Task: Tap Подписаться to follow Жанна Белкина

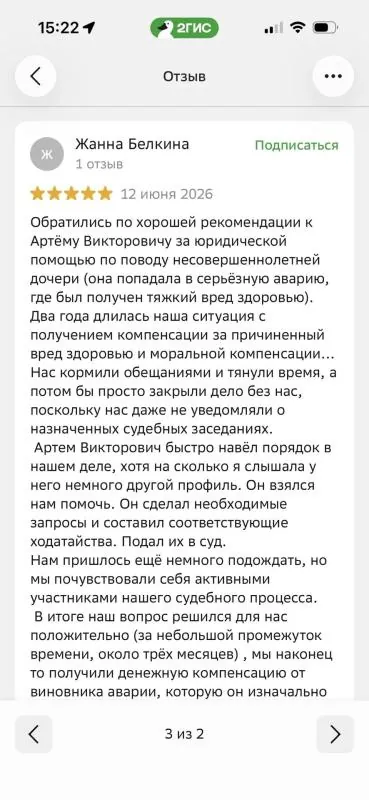Action: click(297, 145)
